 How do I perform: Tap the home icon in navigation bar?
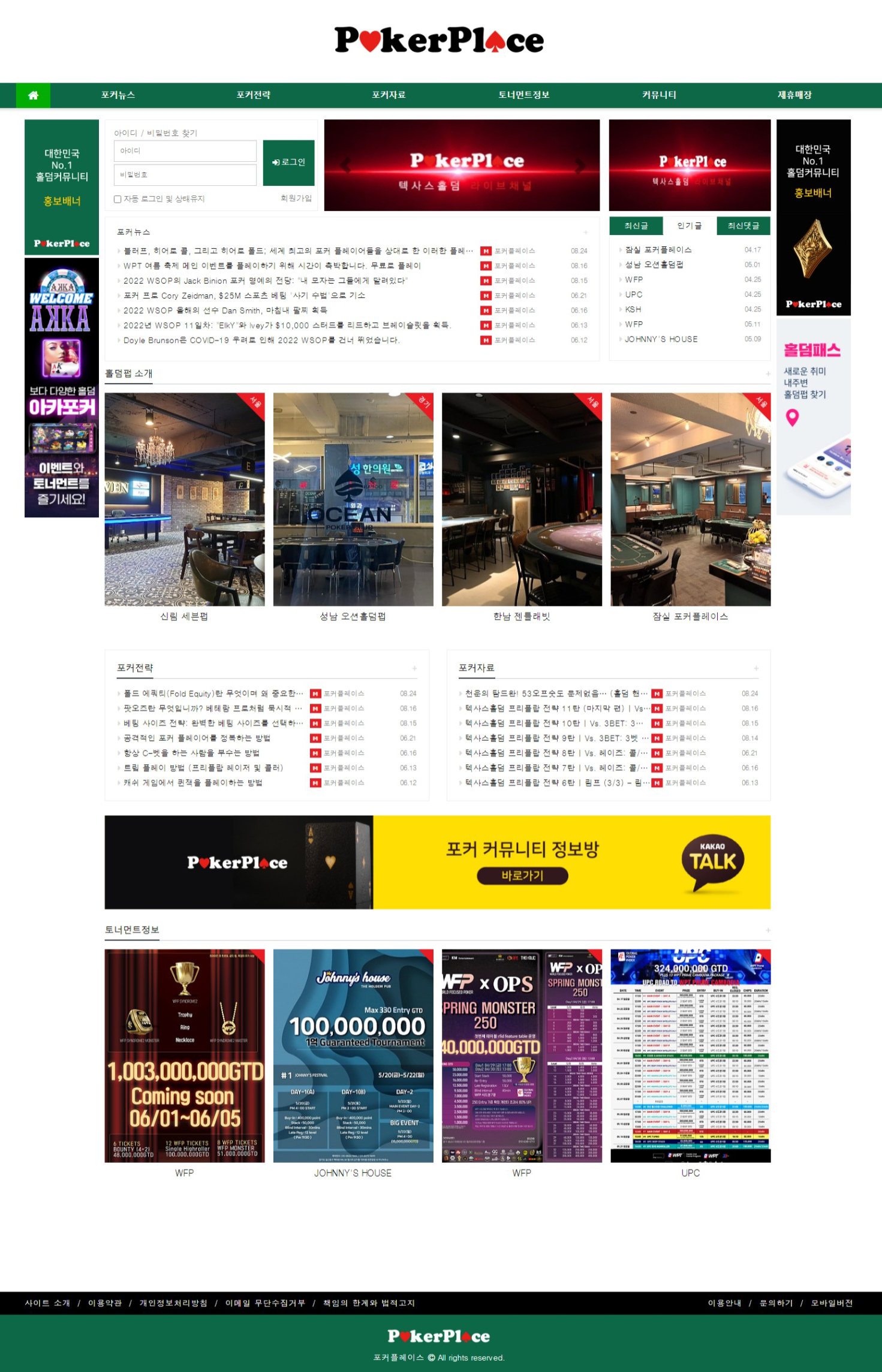click(33, 95)
